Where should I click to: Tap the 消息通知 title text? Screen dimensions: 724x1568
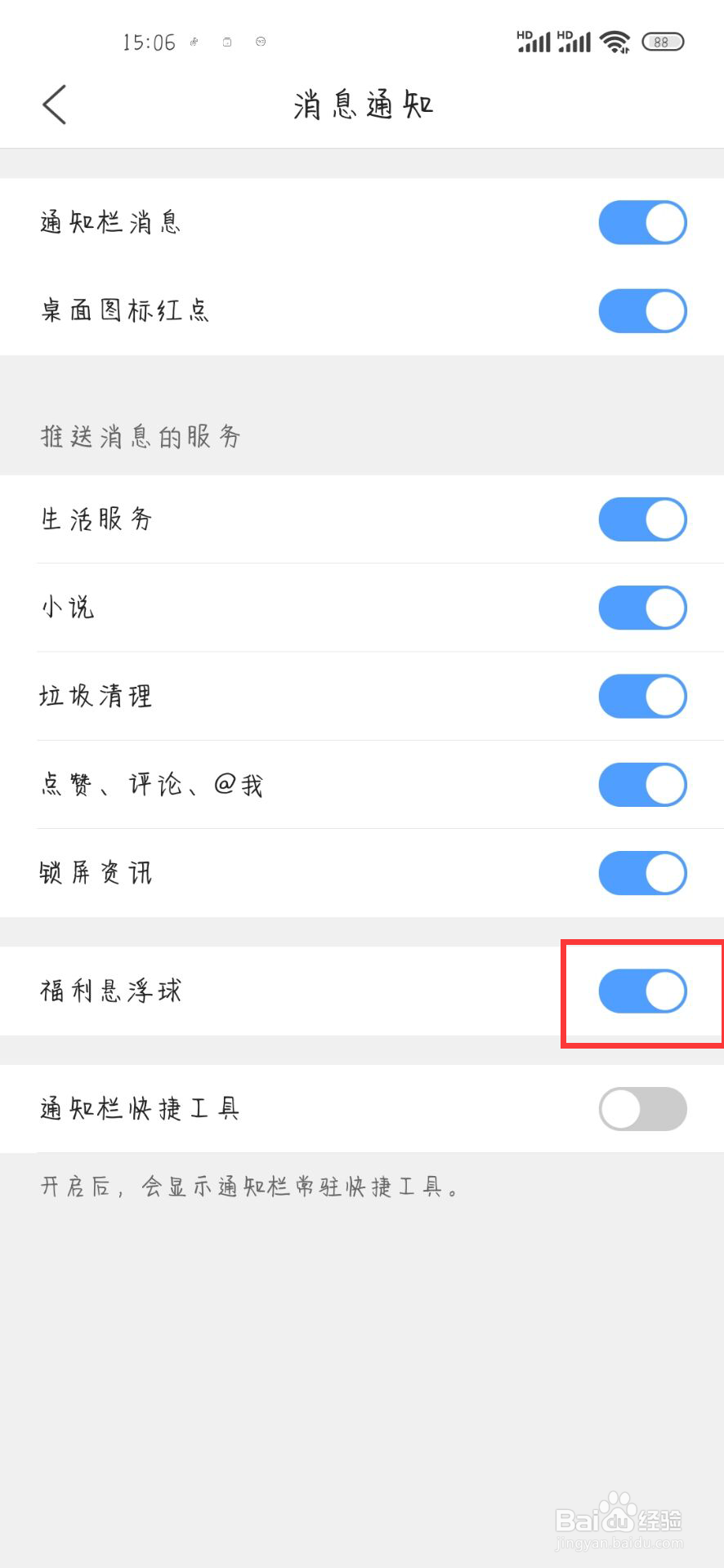point(362,104)
